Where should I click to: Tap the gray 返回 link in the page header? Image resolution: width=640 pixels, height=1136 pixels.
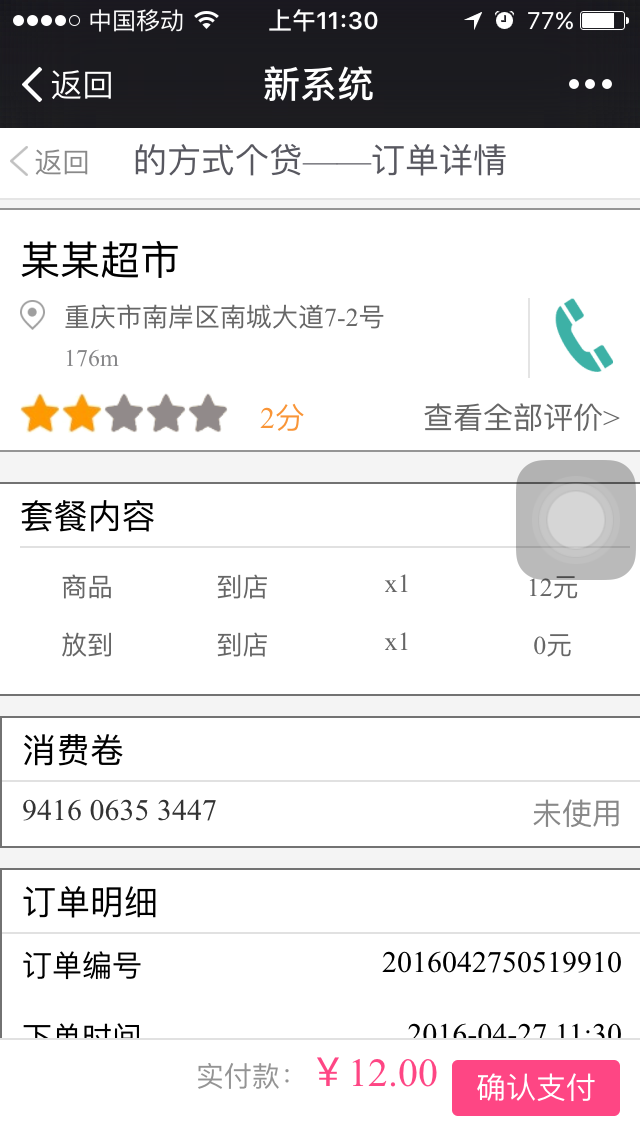click(x=50, y=162)
